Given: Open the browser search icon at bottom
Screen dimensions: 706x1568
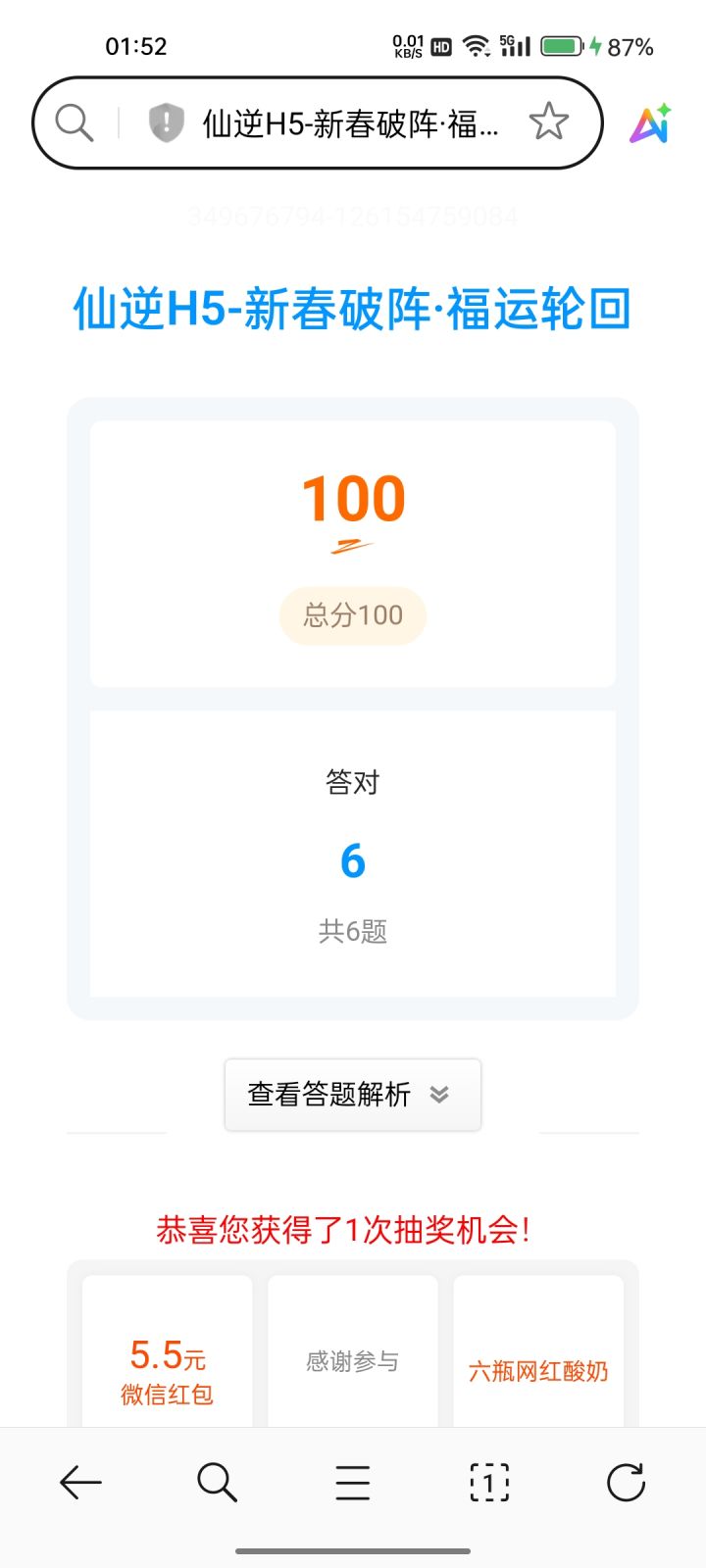Looking at the screenshot, I should pyautogui.click(x=216, y=1483).
